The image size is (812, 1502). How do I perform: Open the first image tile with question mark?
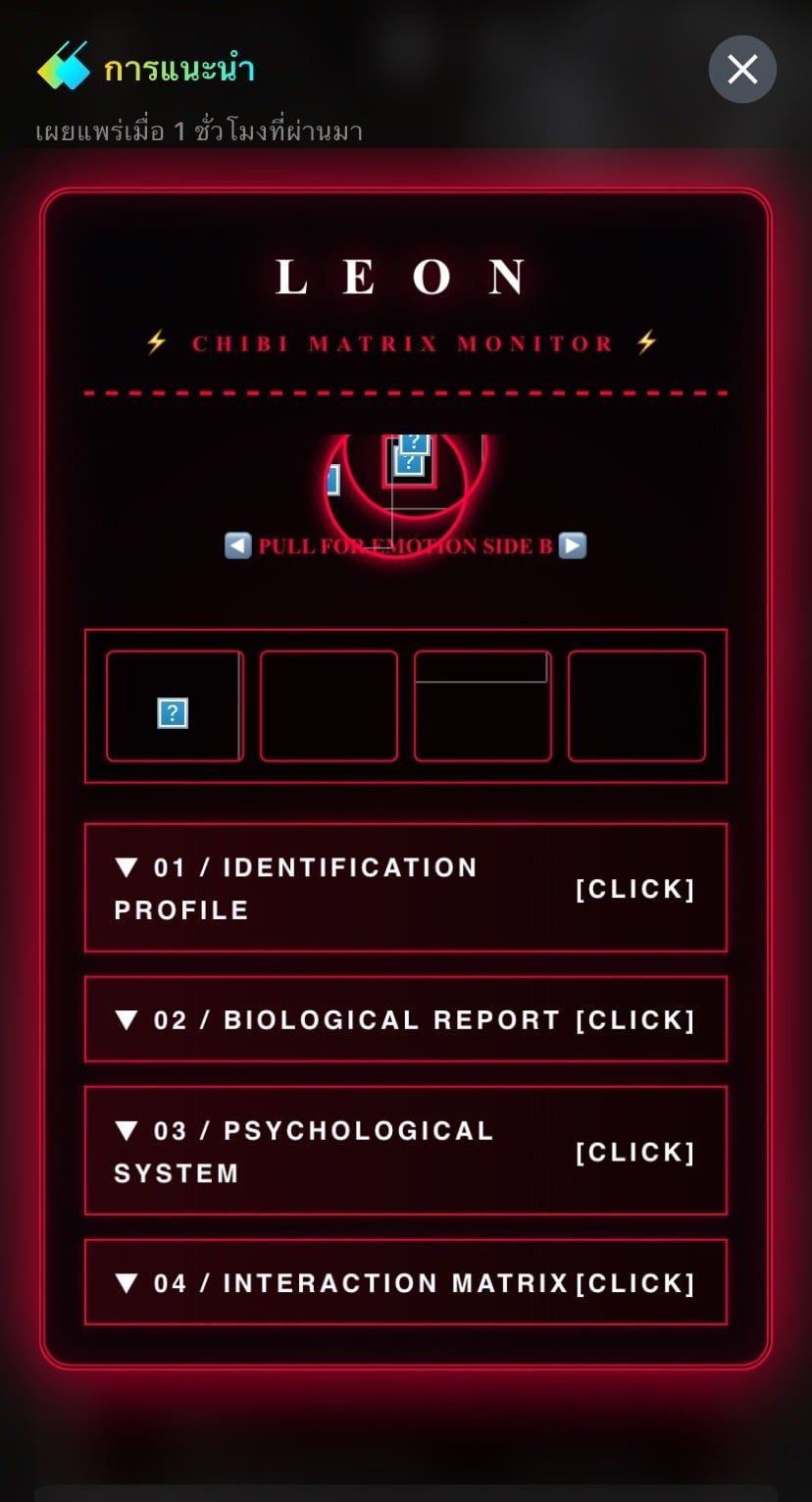point(174,705)
